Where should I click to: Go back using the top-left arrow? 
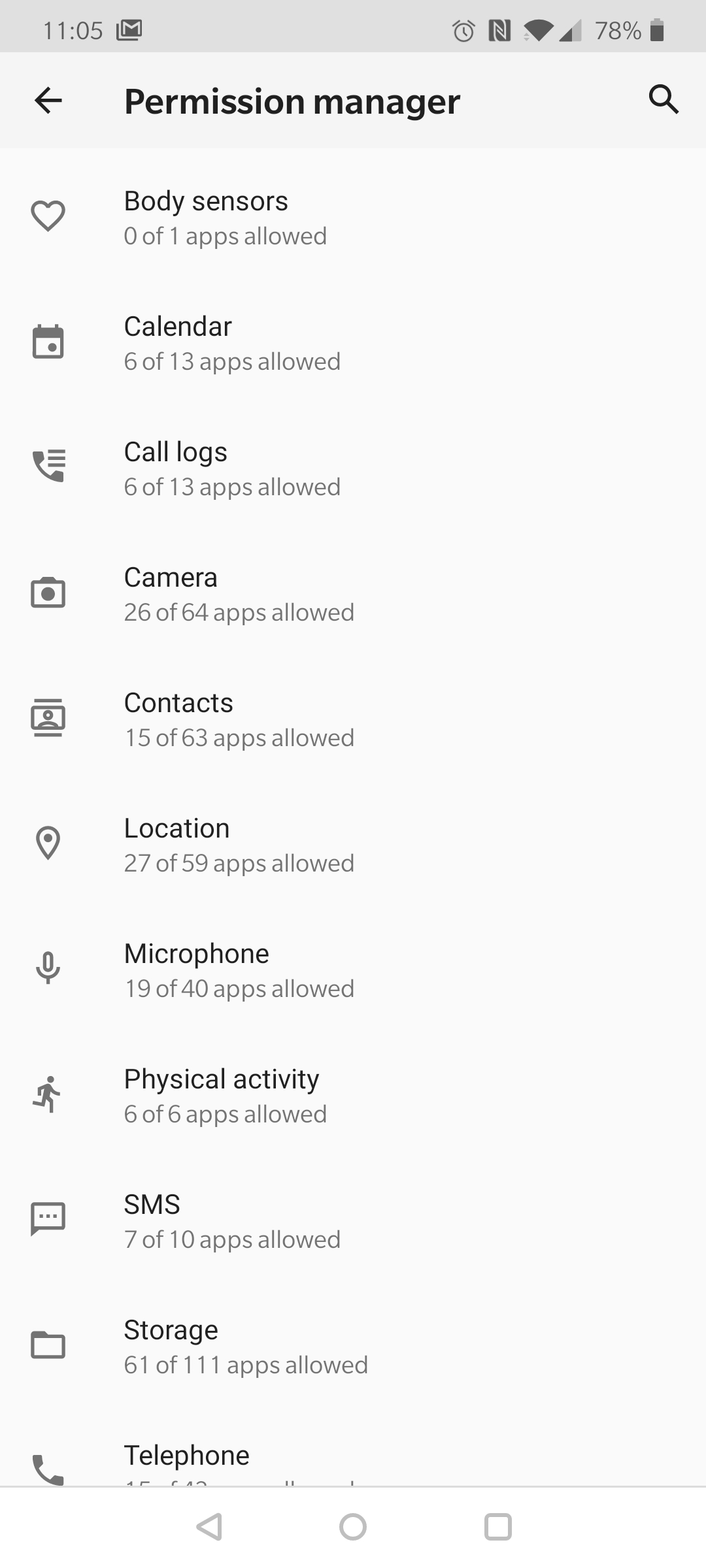click(x=48, y=101)
